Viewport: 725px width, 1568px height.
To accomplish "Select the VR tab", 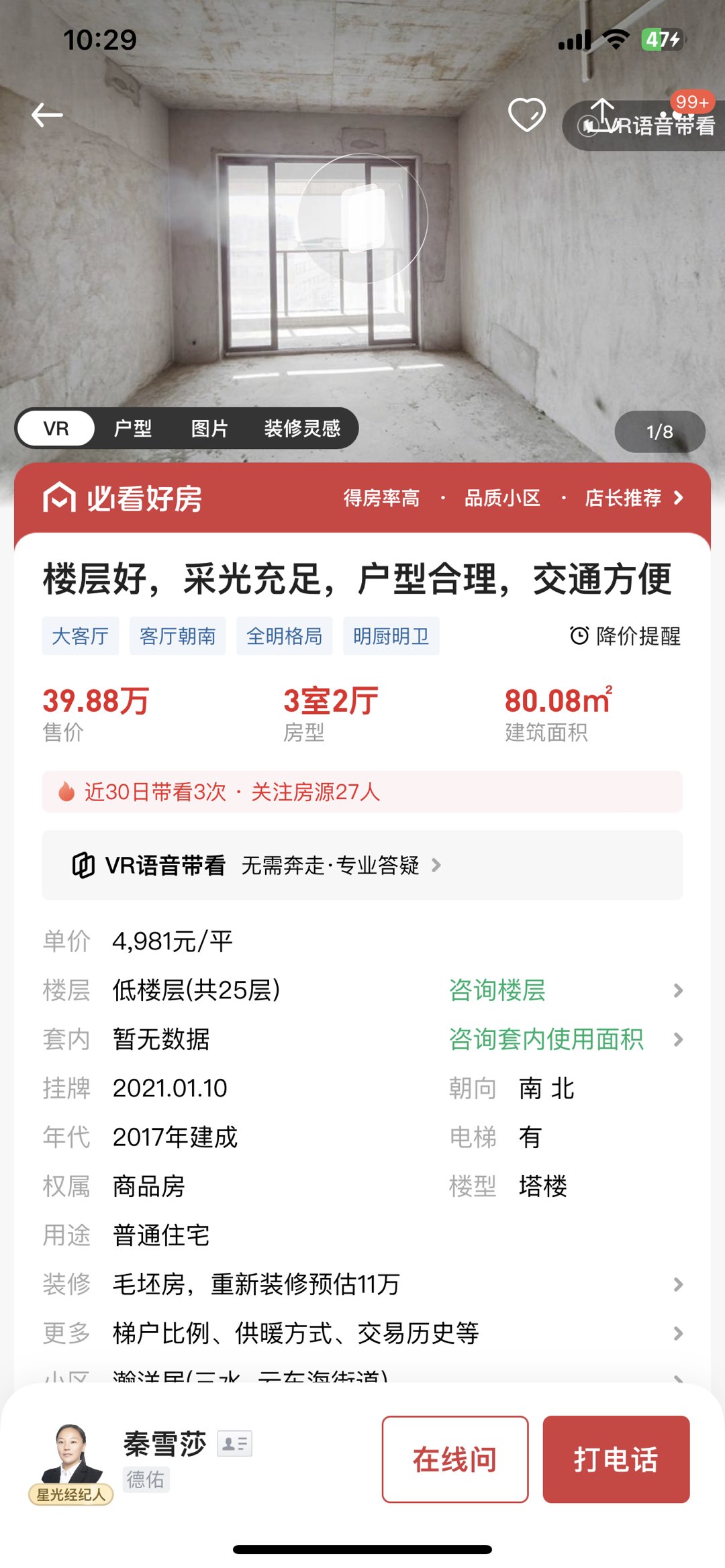I will 56,428.
